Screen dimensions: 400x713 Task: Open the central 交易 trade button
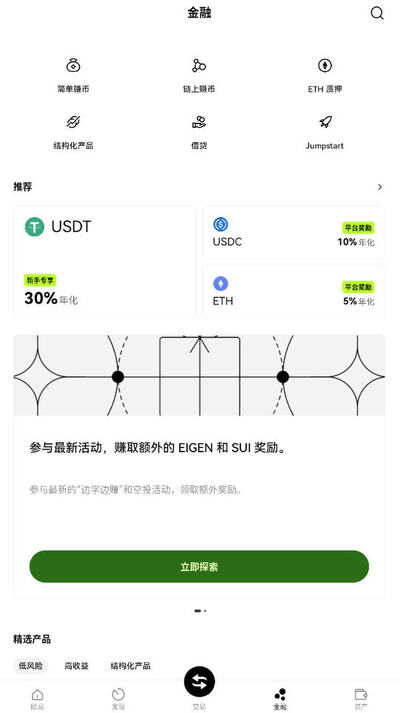click(199, 682)
